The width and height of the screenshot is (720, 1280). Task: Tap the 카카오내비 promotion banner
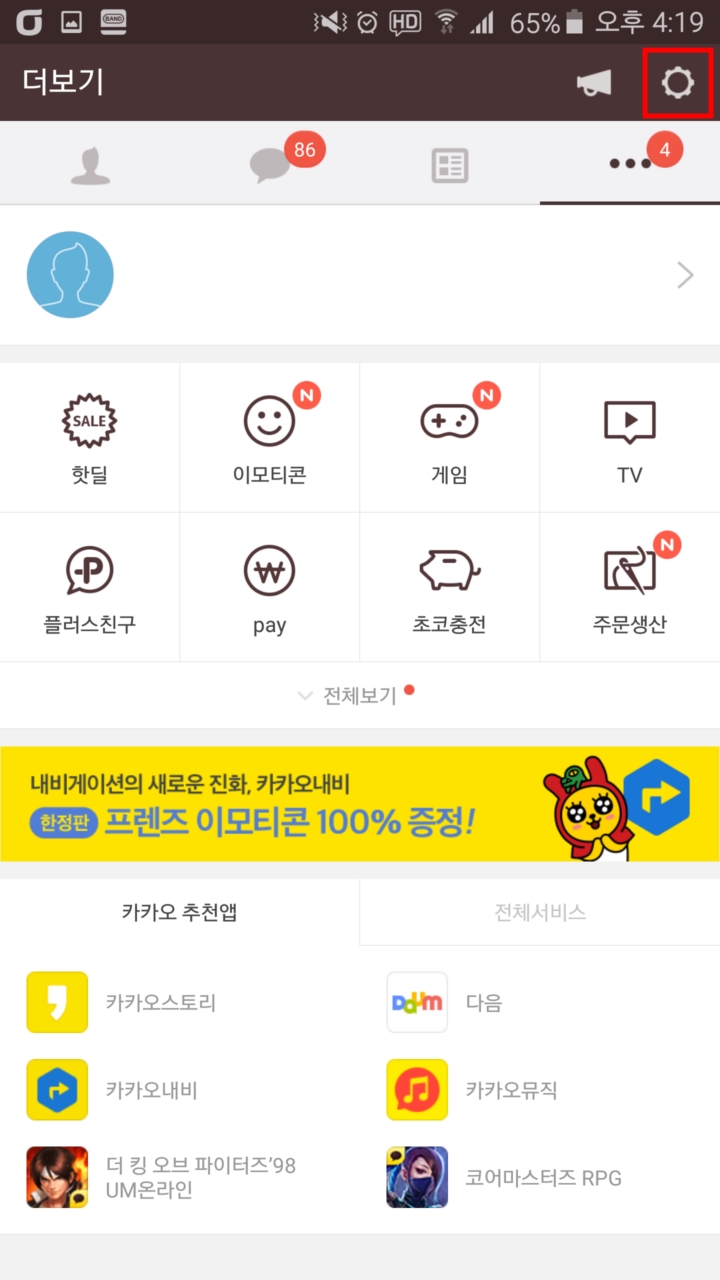pyautogui.click(x=360, y=803)
